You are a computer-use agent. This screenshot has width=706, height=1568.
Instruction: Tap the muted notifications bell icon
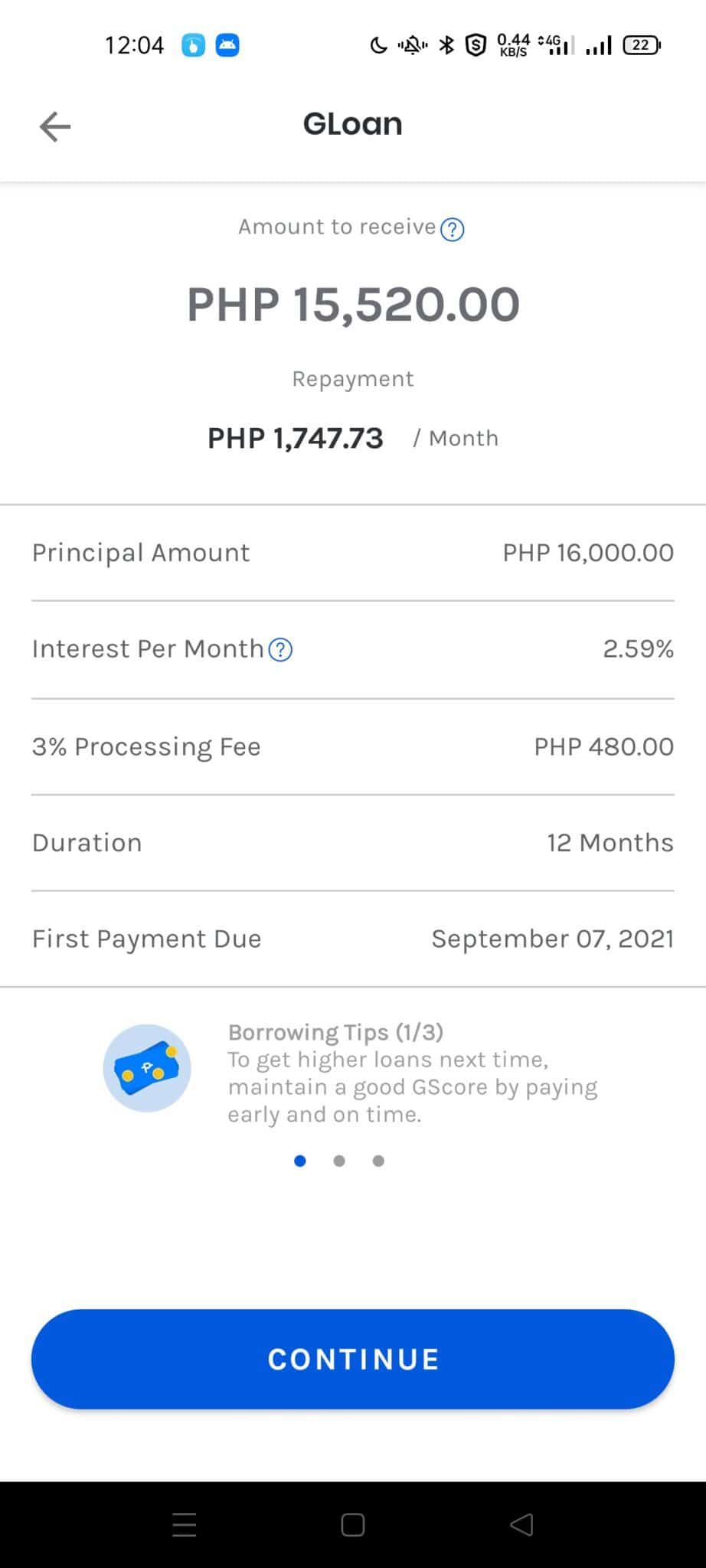[x=412, y=46]
